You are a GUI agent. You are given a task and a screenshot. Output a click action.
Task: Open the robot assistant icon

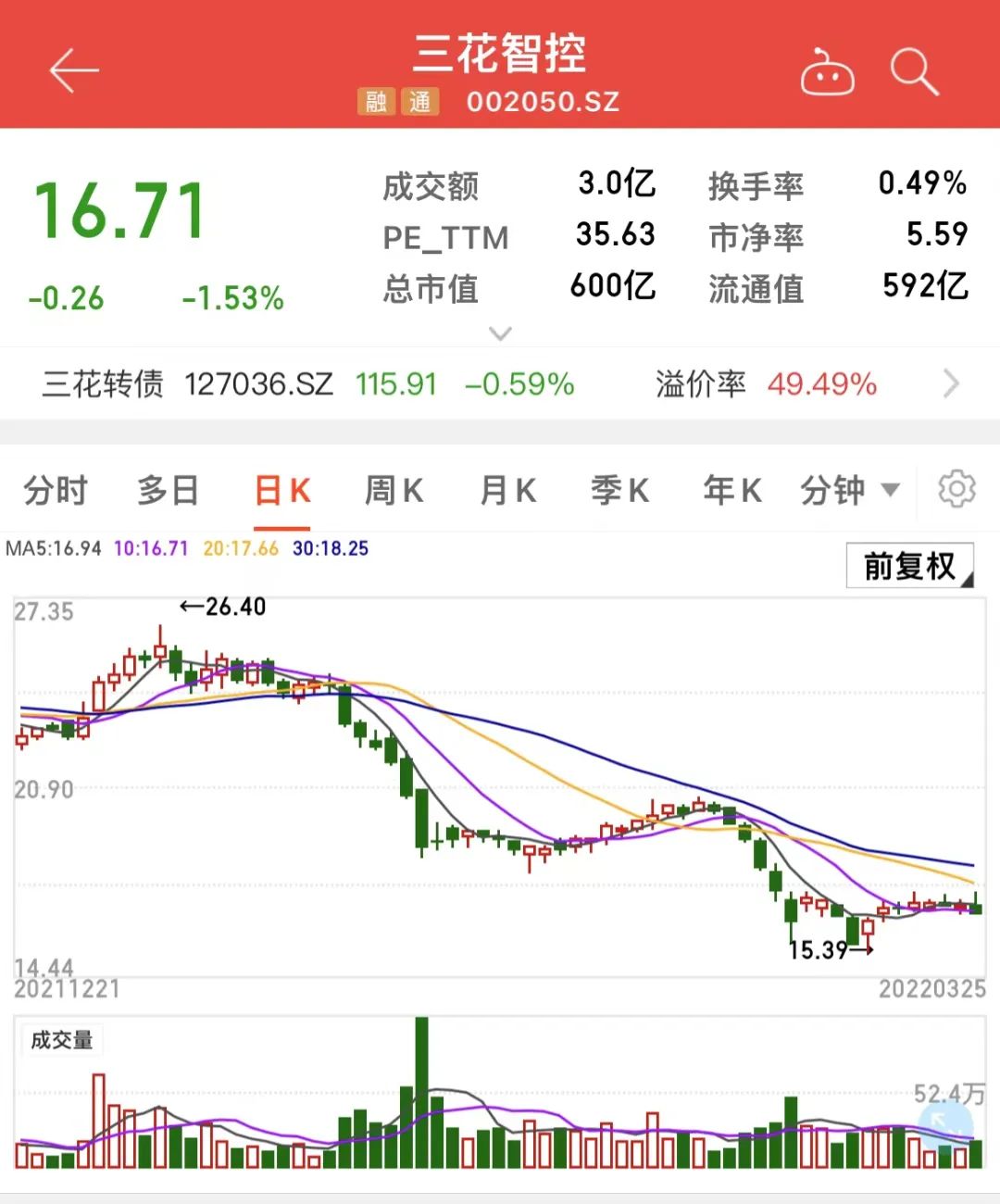(826, 70)
